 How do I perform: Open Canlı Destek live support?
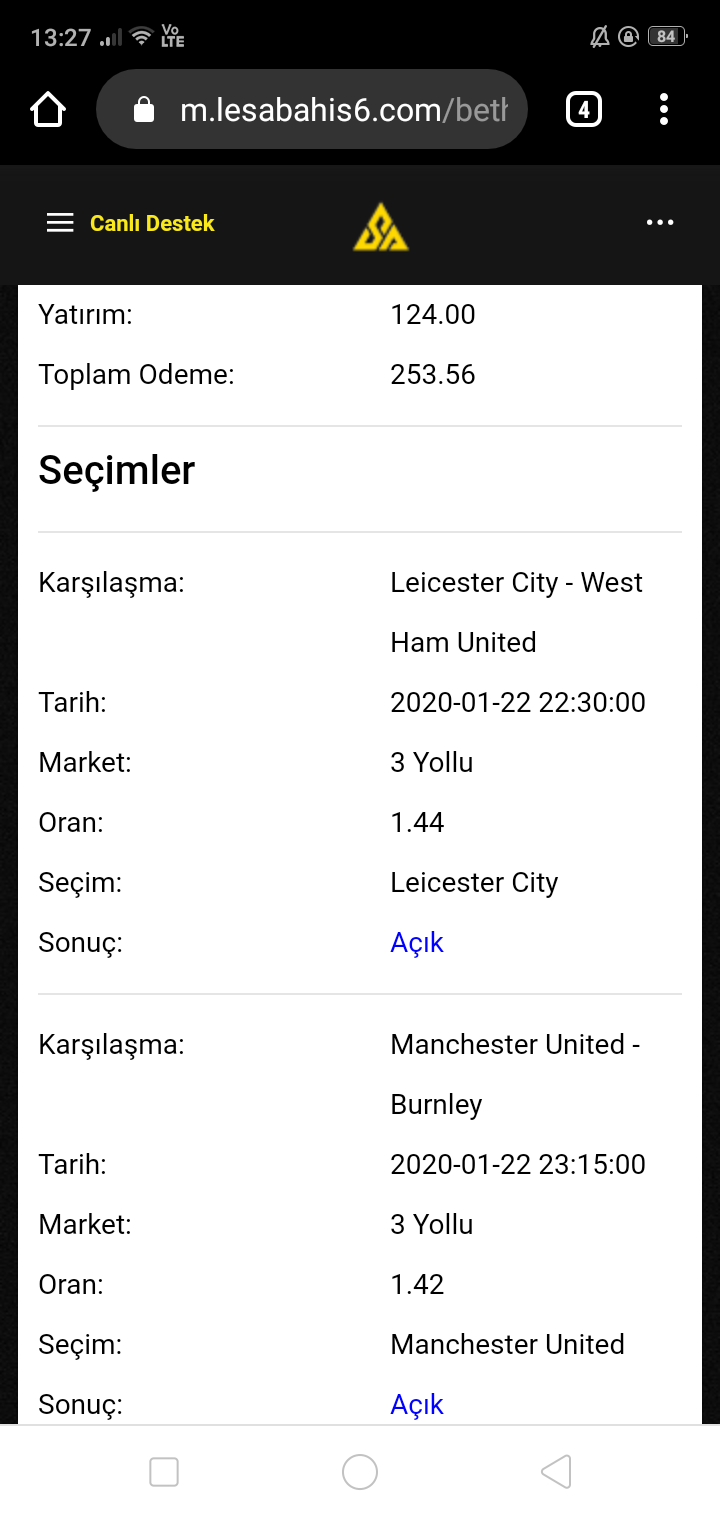click(152, 223)
